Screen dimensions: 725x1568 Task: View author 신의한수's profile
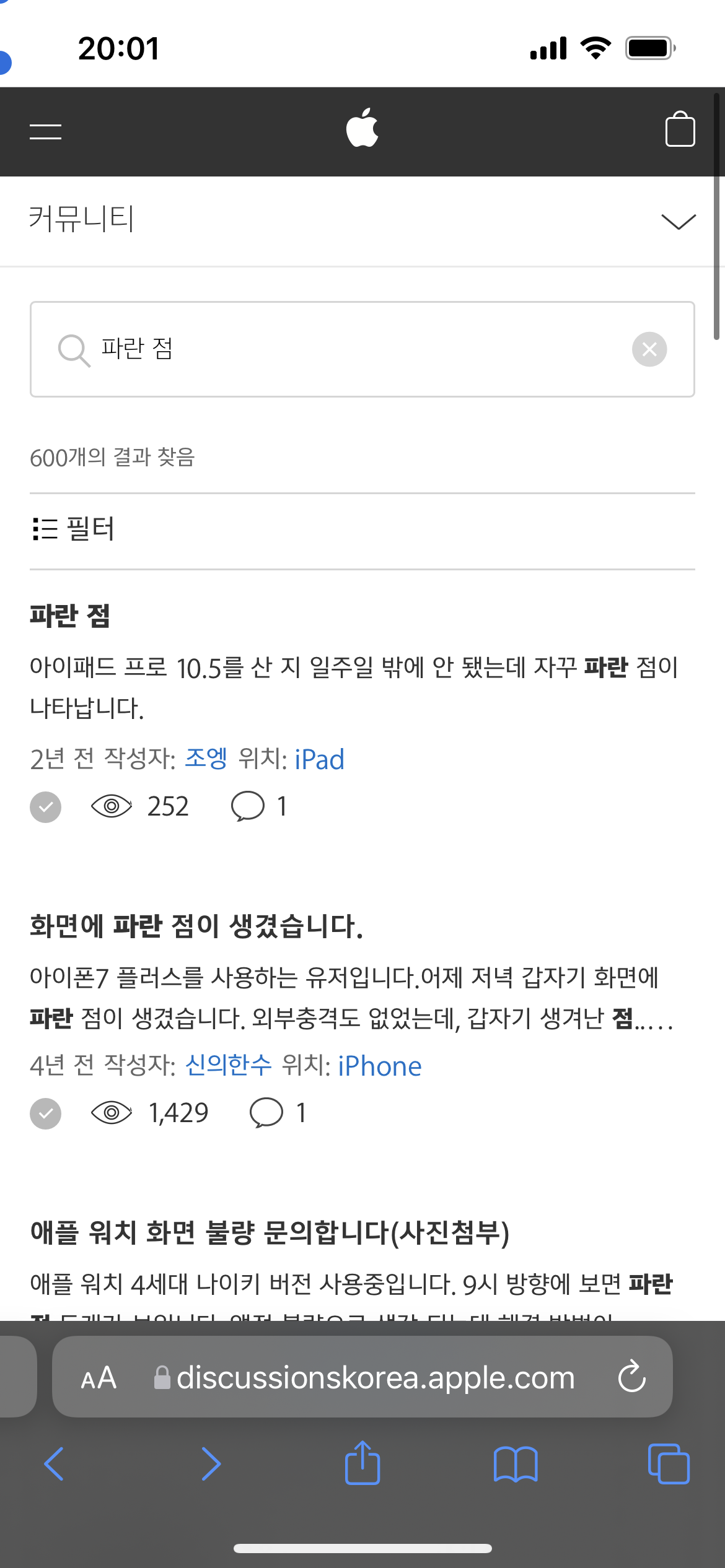coord(228,1066)
